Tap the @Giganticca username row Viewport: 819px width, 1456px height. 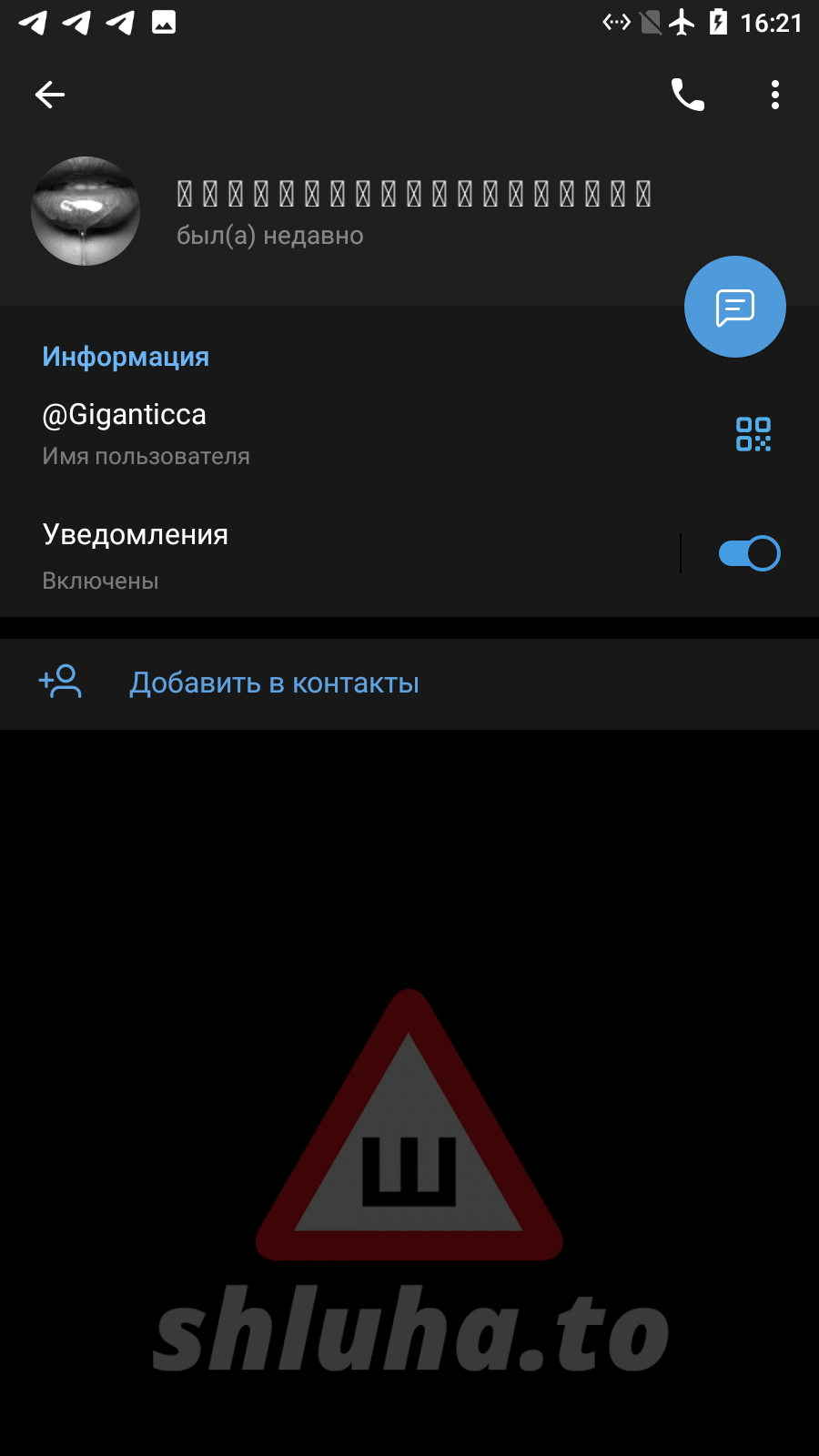[x=273, y=434]
